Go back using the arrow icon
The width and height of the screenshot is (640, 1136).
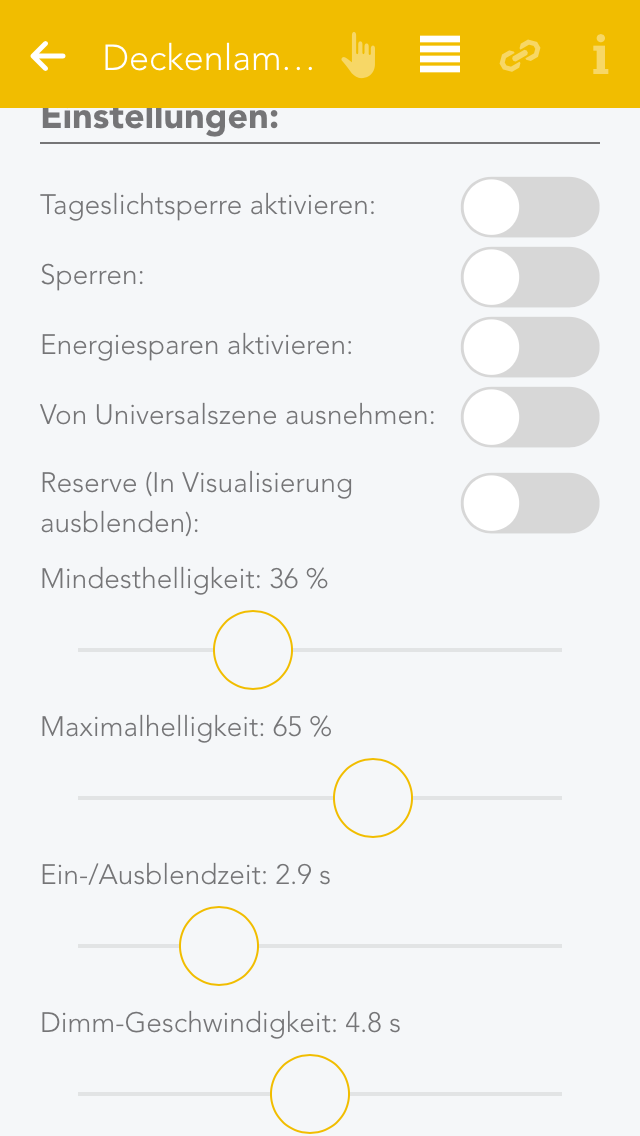(48, 56)
